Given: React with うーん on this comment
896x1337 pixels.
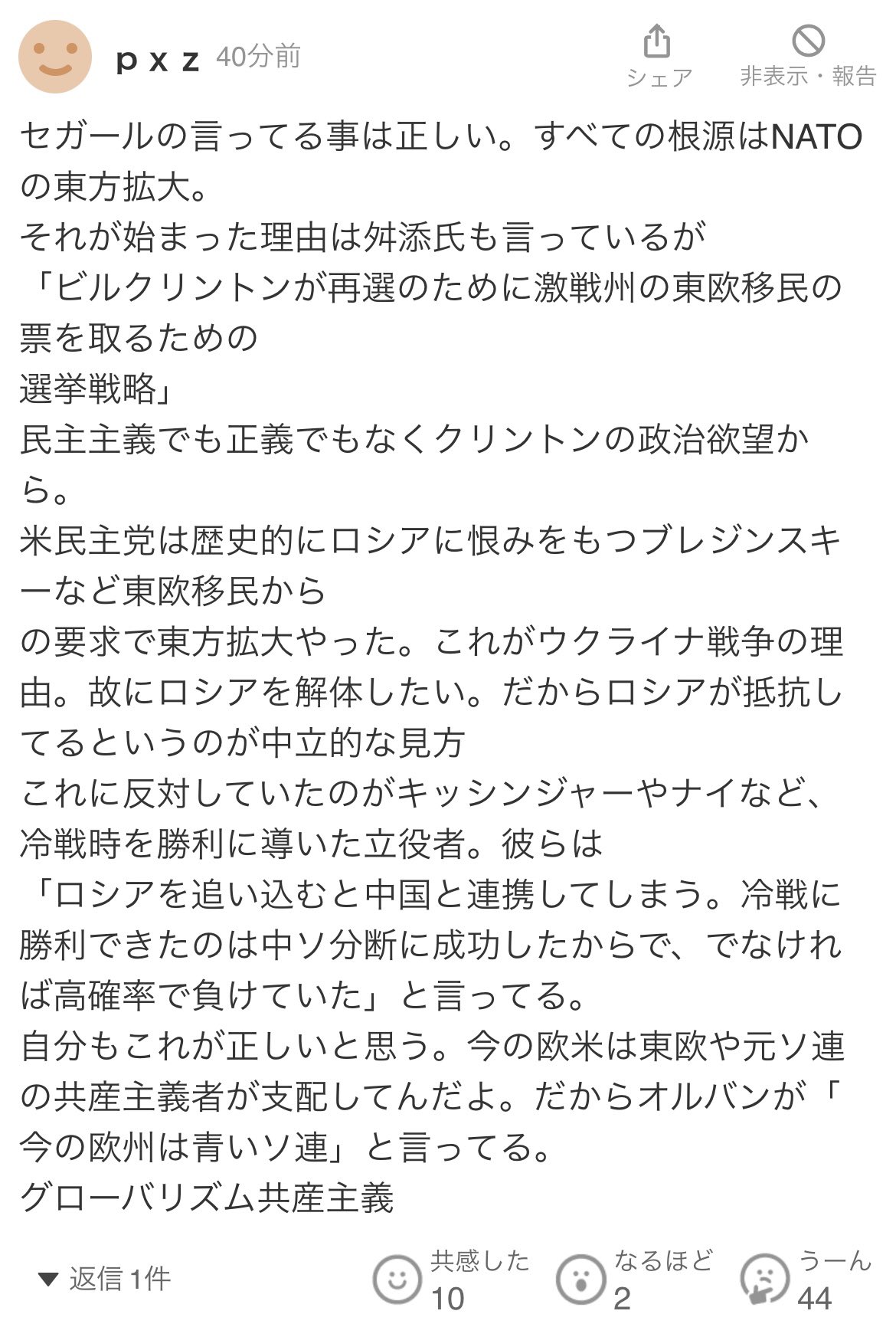Looking at the screenshot, I should [764, 1279].
